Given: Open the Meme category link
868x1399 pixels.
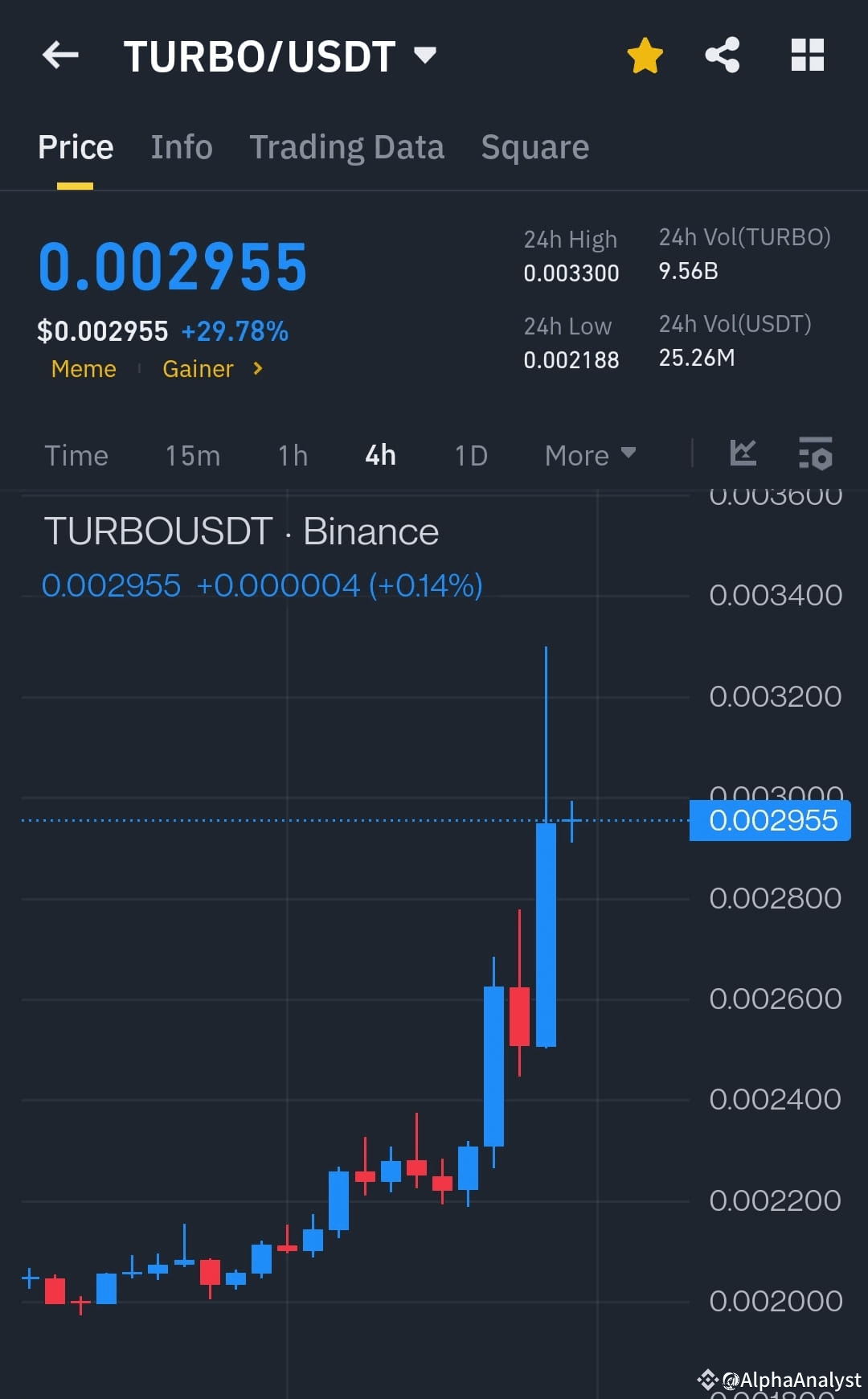Looking at the screenshot, I should click(x=83, y=368).
